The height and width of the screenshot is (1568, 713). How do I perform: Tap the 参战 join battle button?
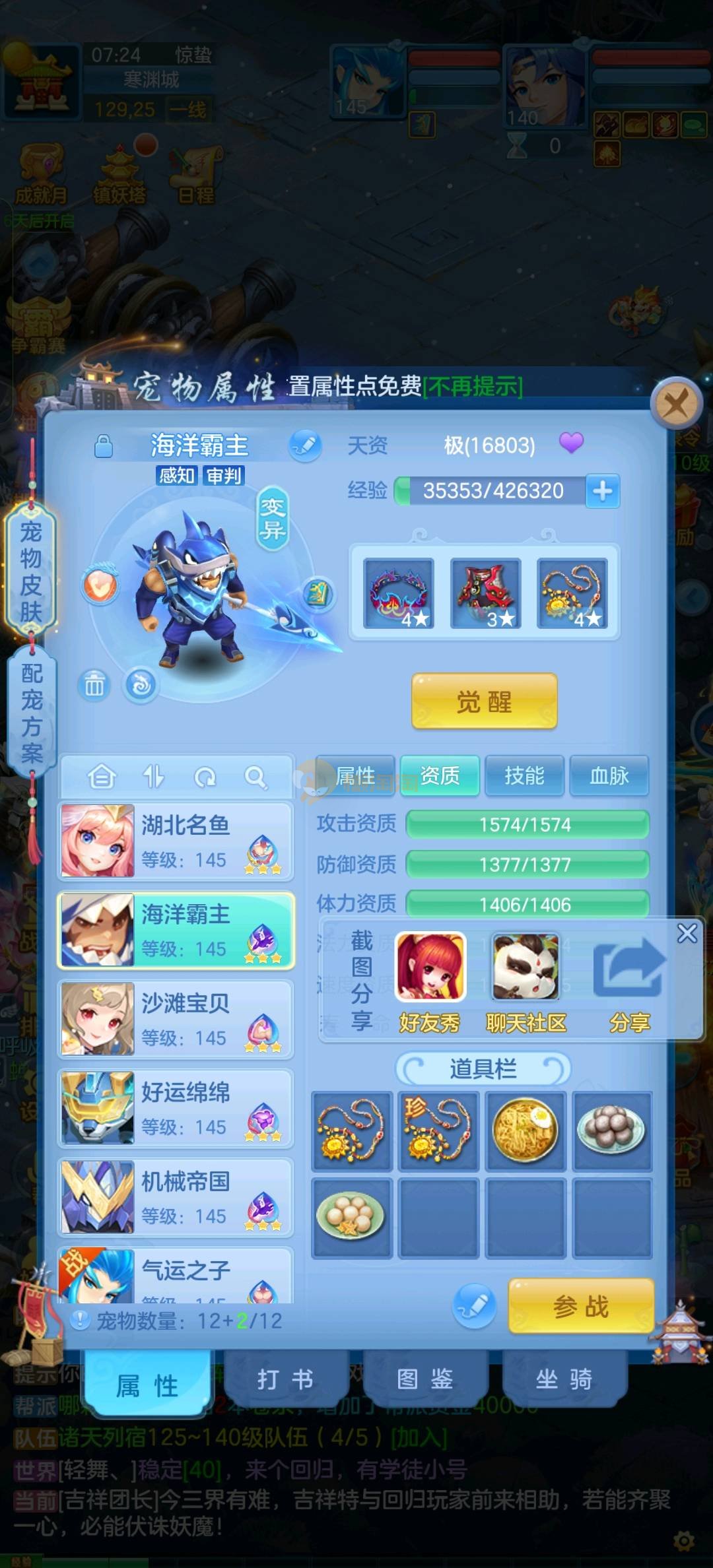581,1306
